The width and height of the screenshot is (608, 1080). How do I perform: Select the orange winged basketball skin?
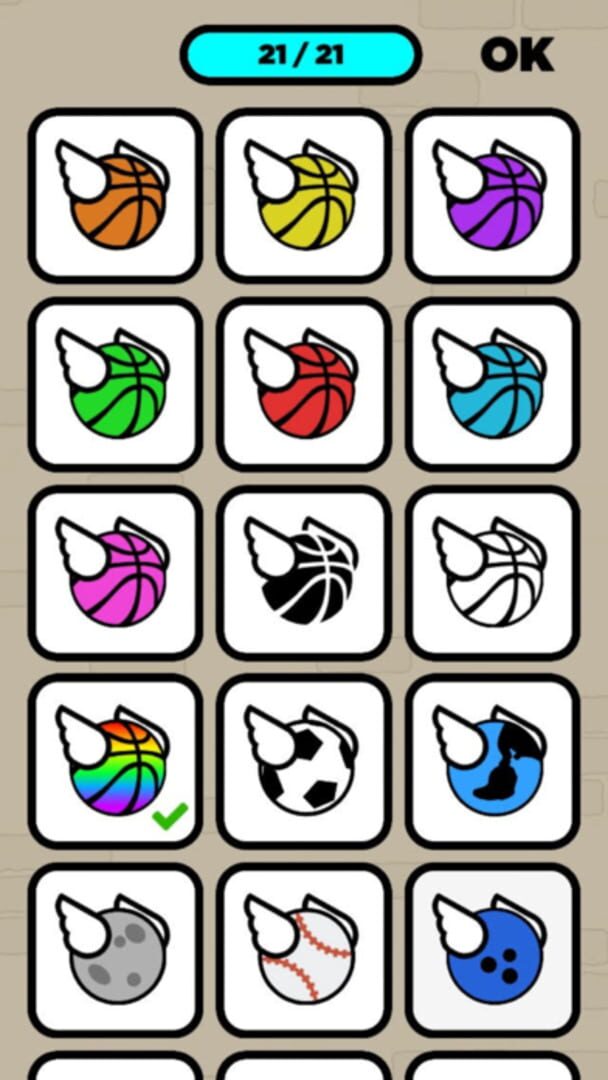[116, 196]
